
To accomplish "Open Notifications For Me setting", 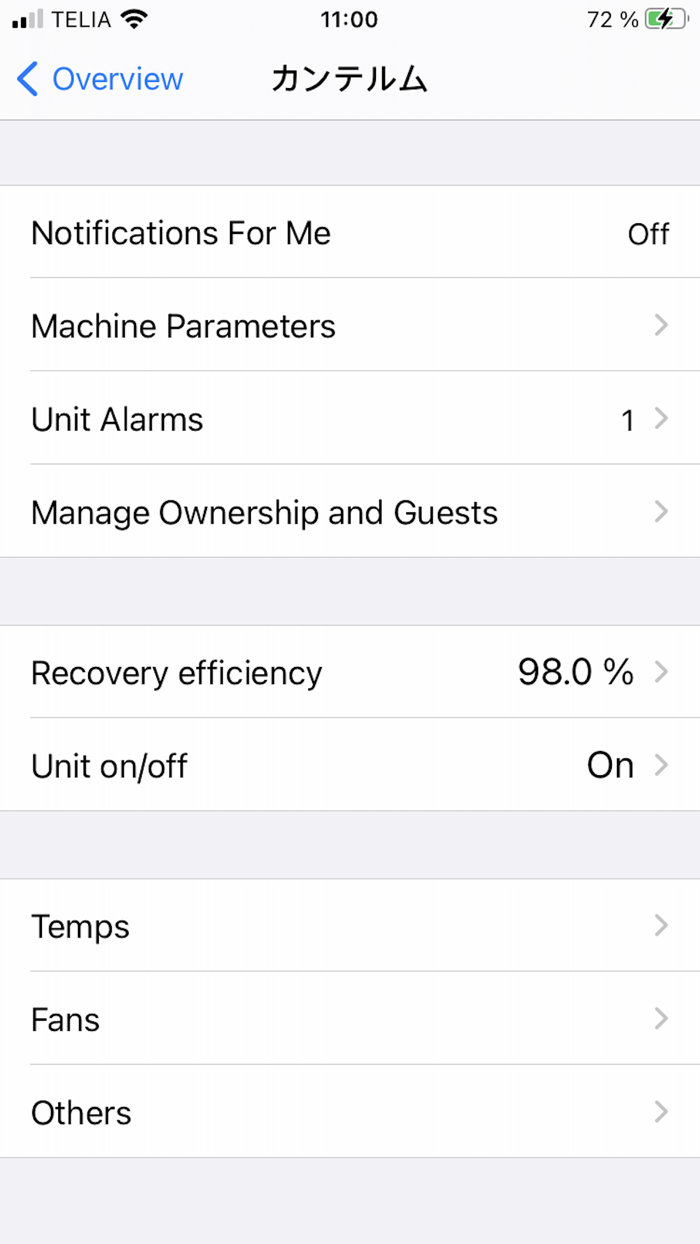I will 350,232.
